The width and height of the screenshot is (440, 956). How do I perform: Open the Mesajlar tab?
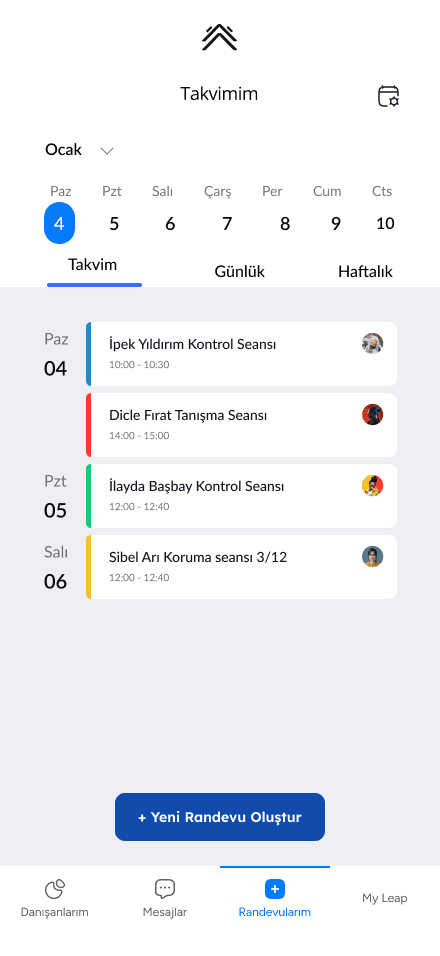coord(165,899)
